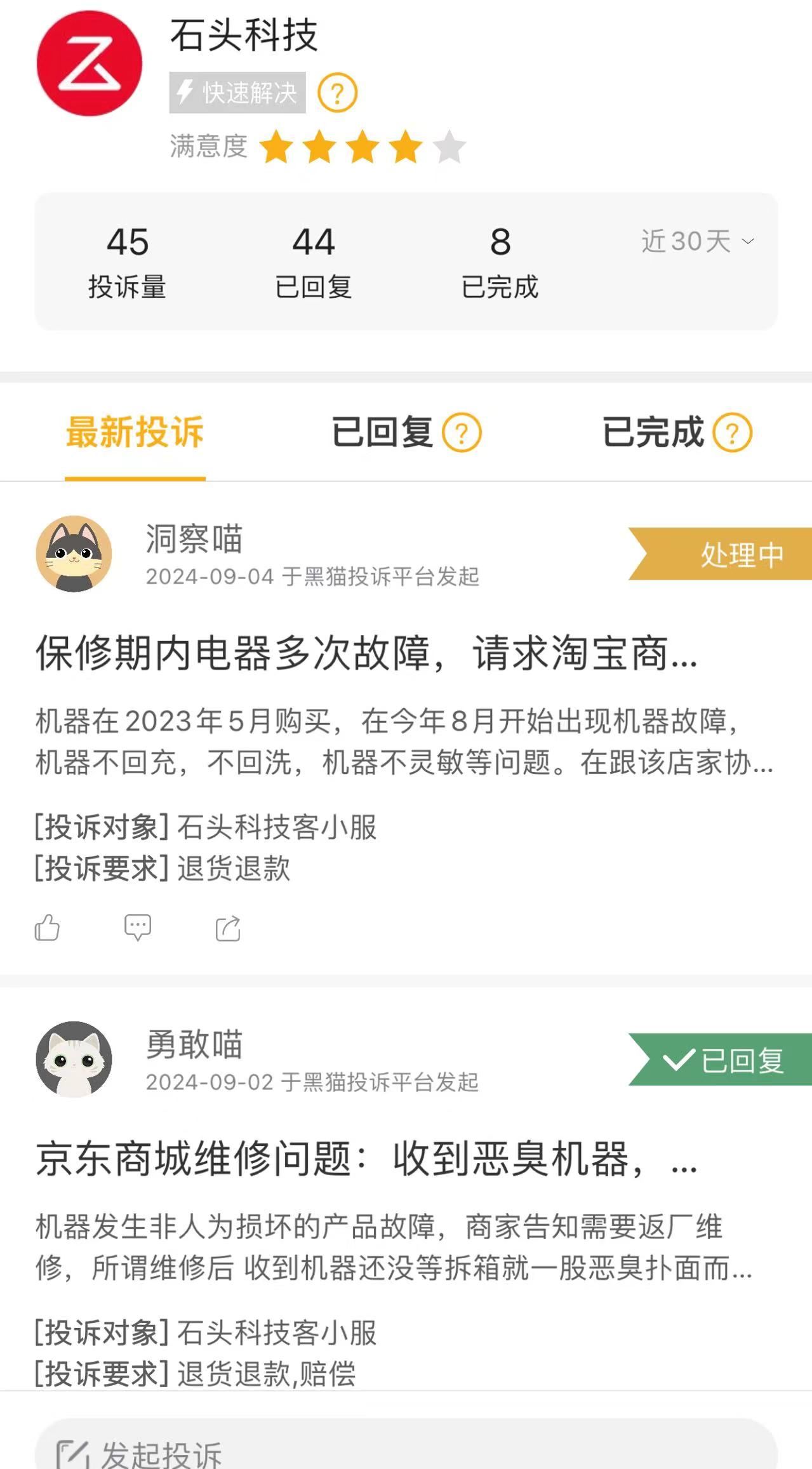Switch to the 已回复 tab
812x1469 pixels.
[382, 432]
